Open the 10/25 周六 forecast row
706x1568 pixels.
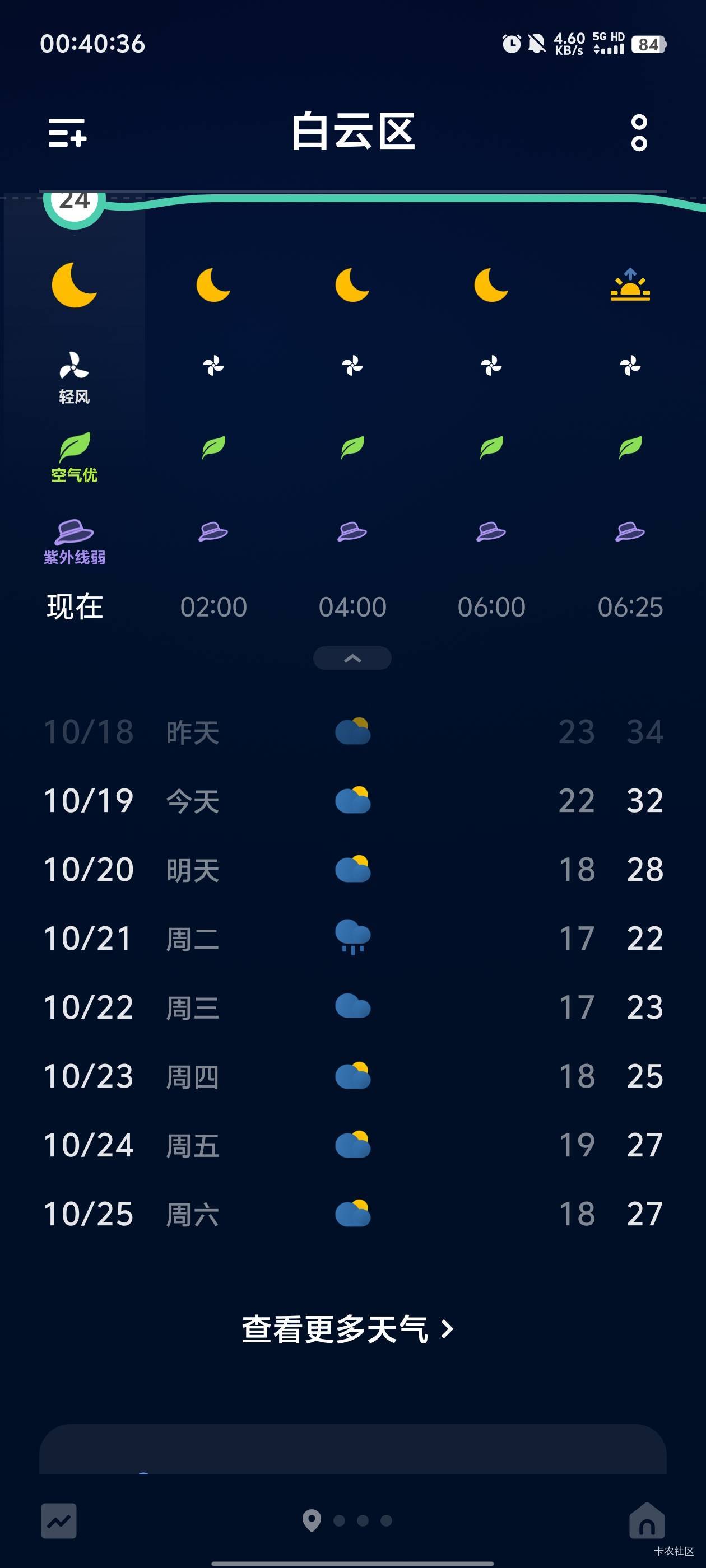(x=352, y=1214)
